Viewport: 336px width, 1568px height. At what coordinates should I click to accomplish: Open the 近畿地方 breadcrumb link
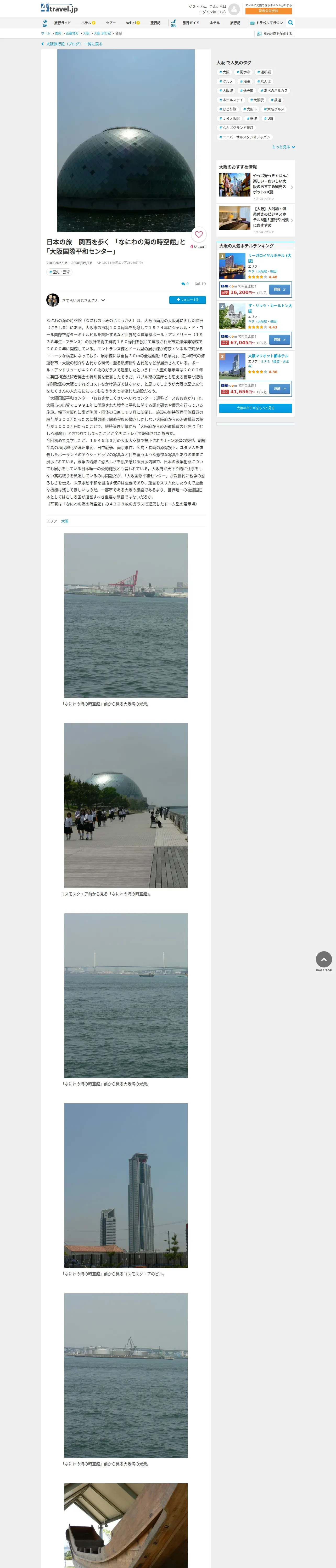72,33
